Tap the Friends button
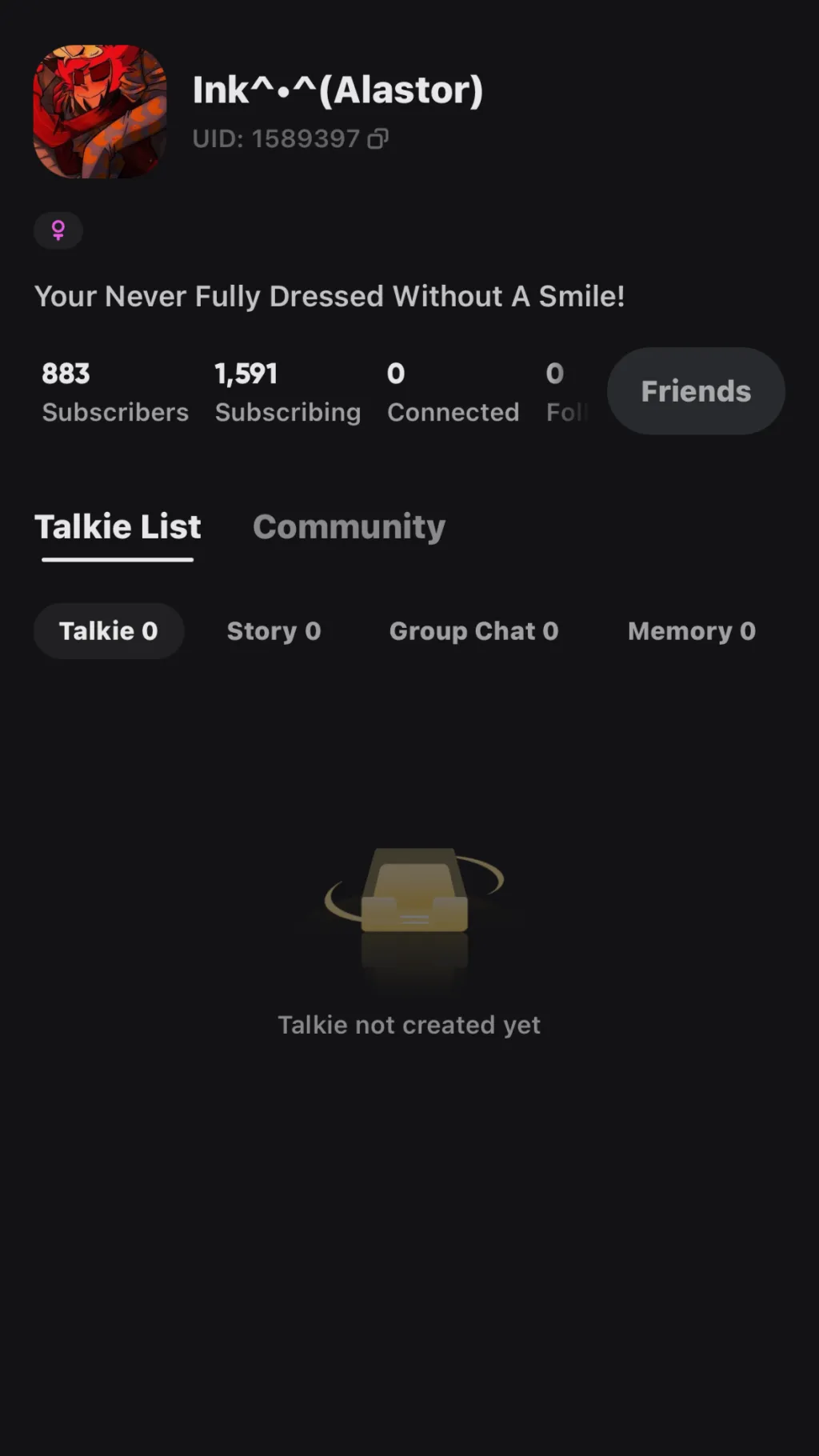 tap(695, 391)
